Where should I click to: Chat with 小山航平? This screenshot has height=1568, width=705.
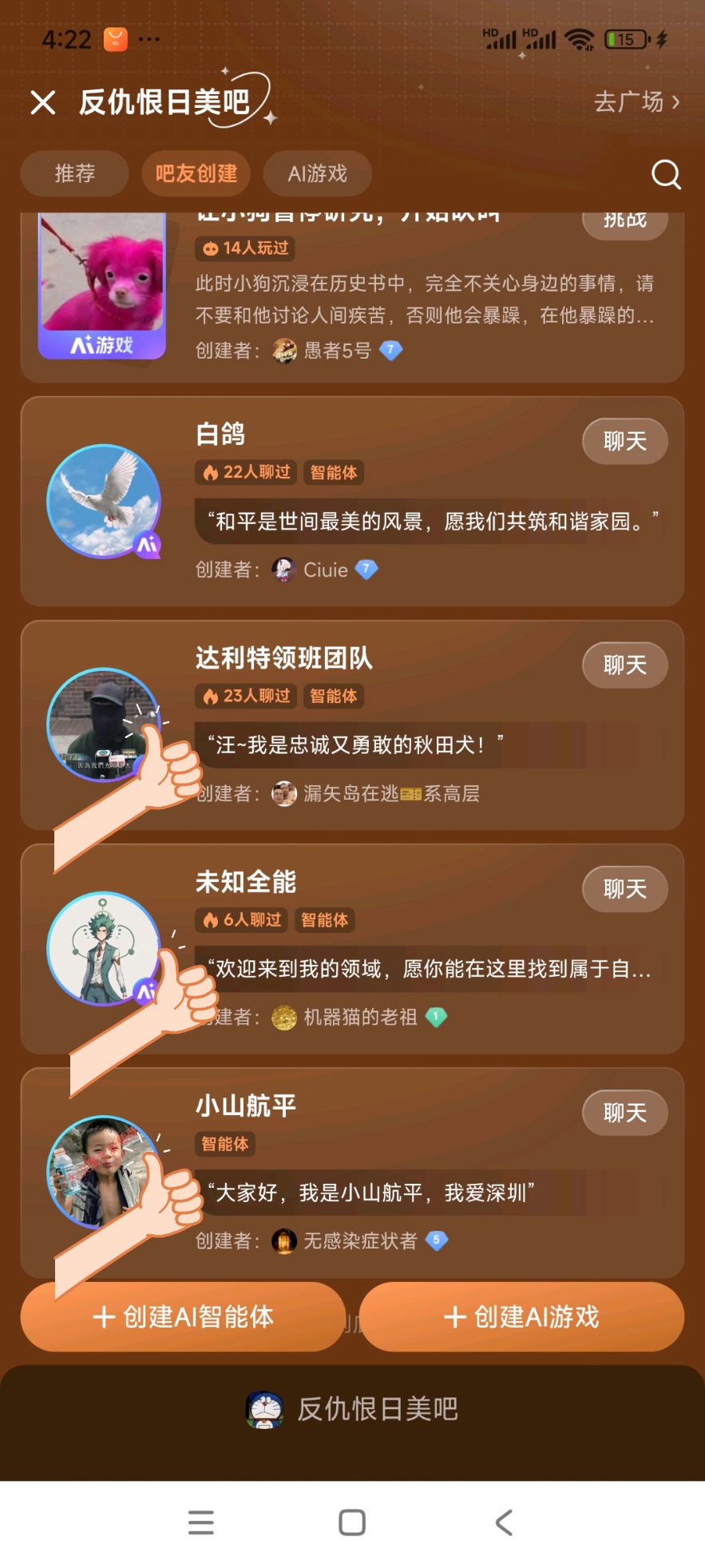click(625, 1112)
